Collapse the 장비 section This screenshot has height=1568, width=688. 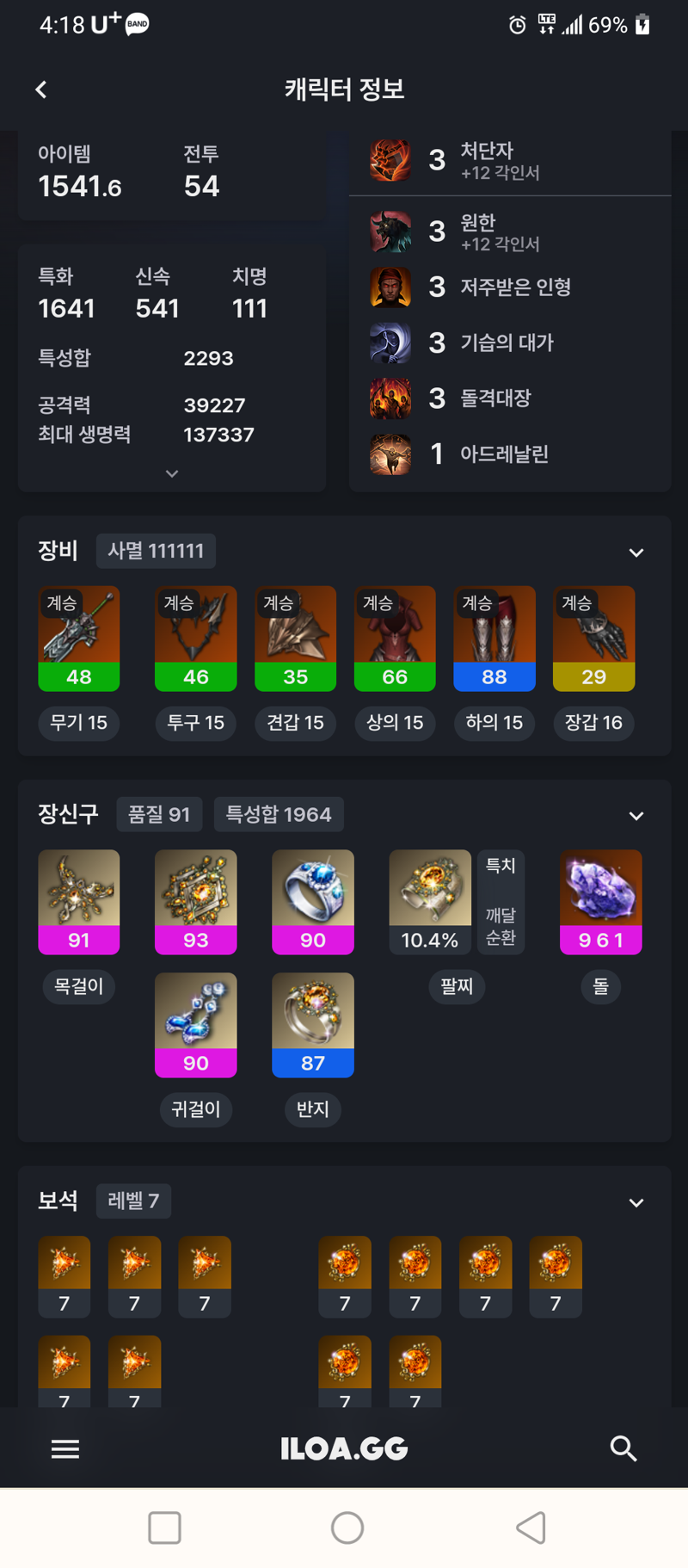click(x=636, y=553)
